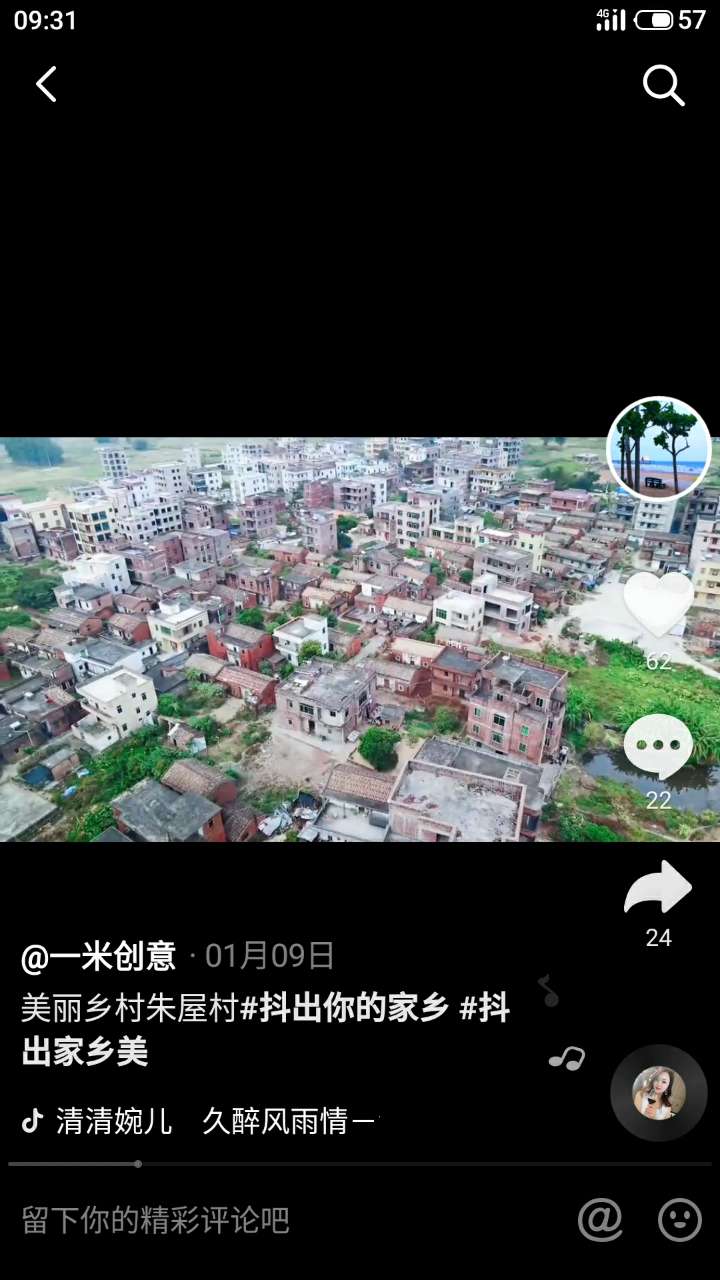Tap the comment field 留下你的精彩评论吧
720x1280 pixels.
pos(156,1220)
